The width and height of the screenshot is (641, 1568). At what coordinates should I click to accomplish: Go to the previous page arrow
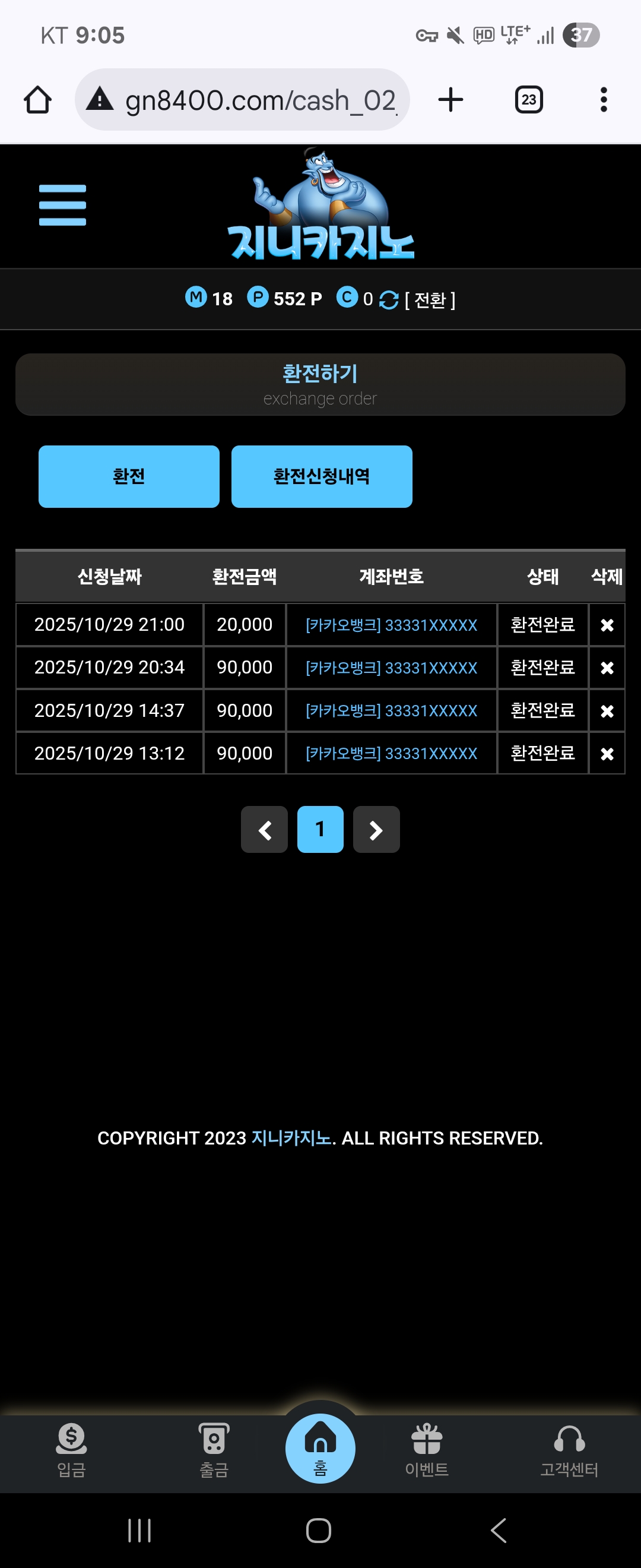pos(264,829)
